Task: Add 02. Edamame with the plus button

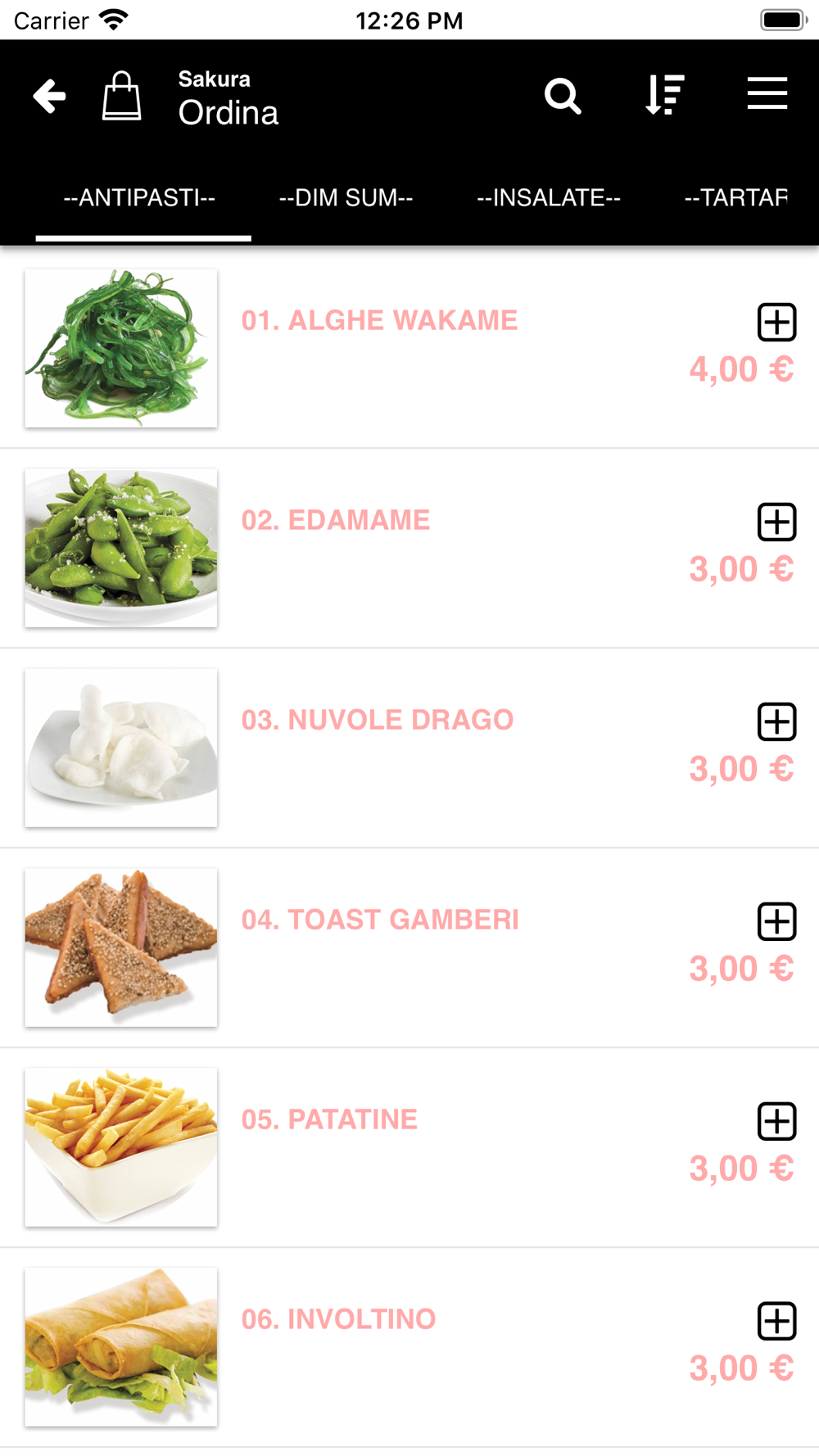Action: (776, 522)
